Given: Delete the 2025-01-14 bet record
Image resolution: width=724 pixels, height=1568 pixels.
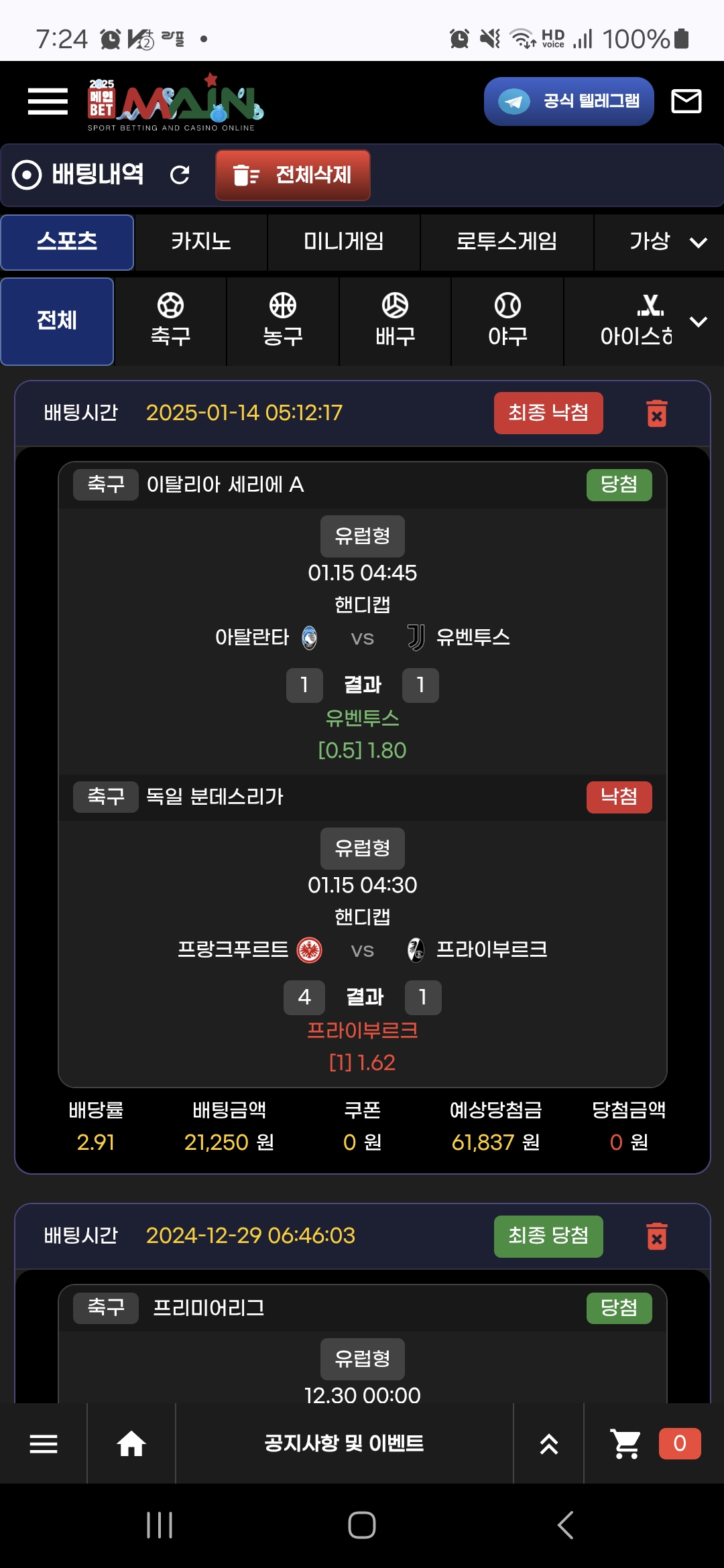Looking at the screenshot, I should click(656, 413).
